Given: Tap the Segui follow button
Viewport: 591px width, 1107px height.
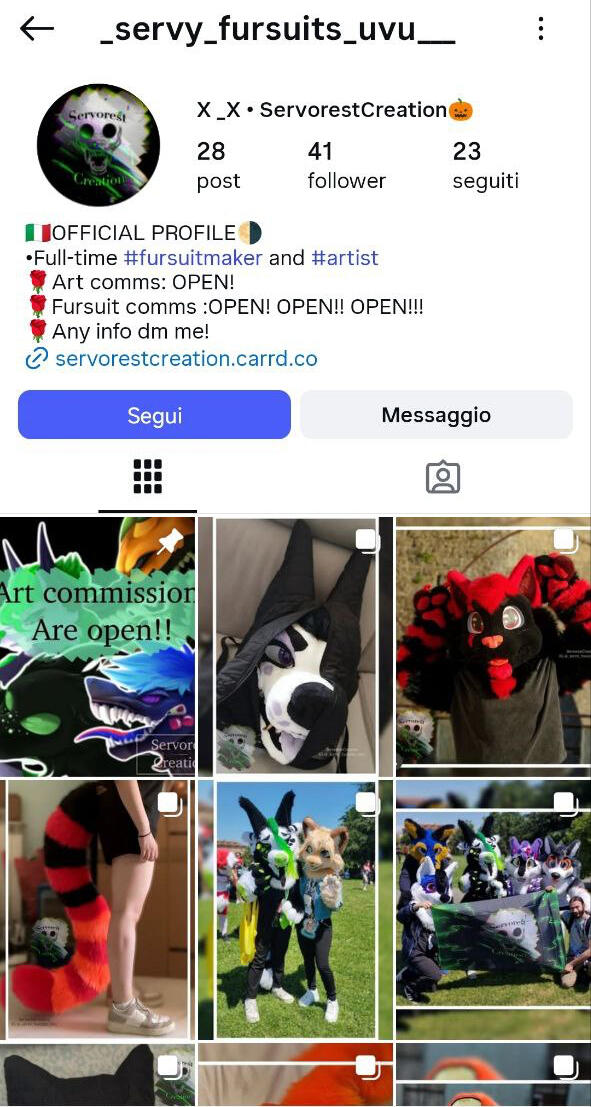Looking at the screenshot, I should click(154, 414).
